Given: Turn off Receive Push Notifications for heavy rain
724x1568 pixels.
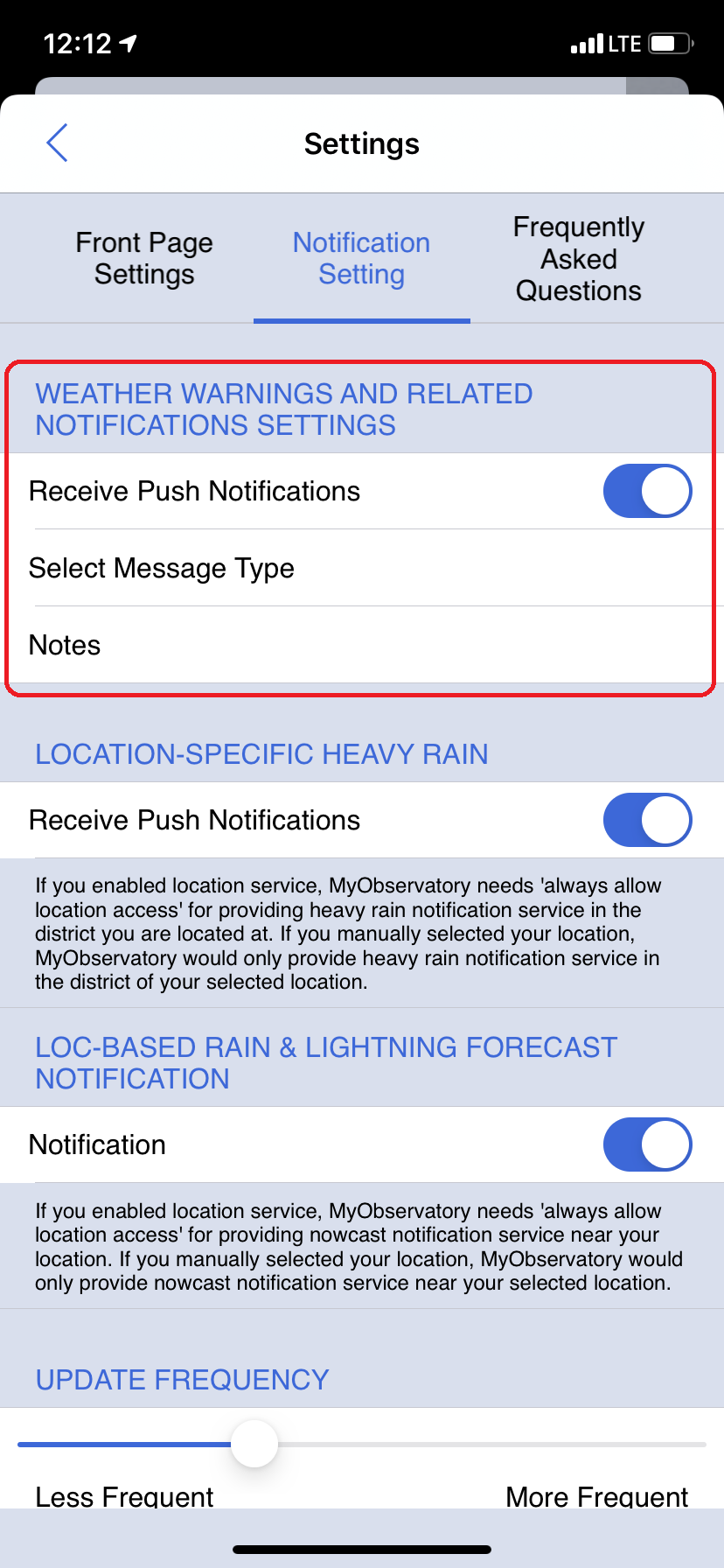Looking at the screenshot, I should 647,820.
